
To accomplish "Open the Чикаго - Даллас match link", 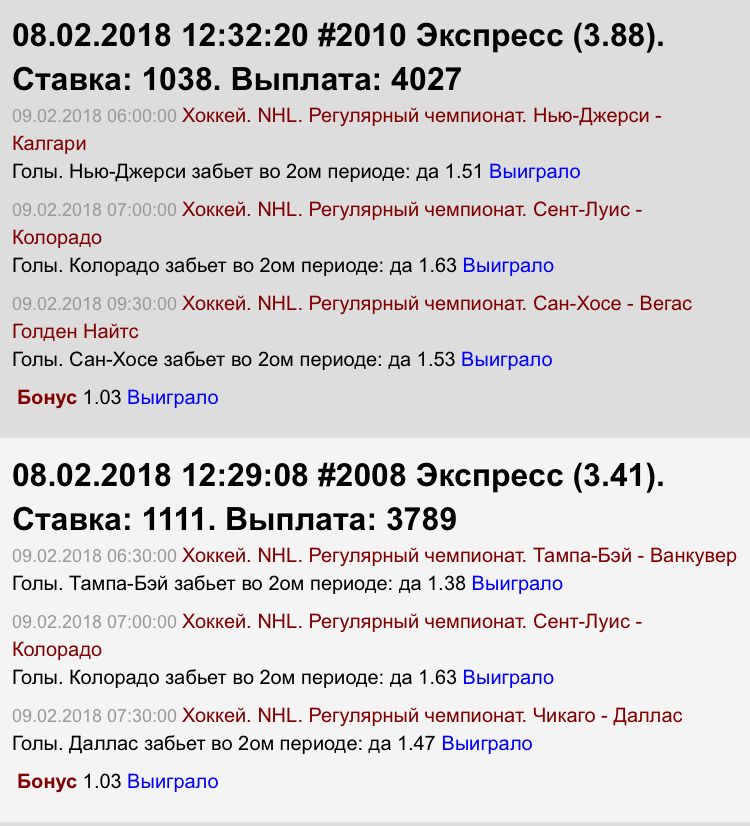I will click(432, 716).
